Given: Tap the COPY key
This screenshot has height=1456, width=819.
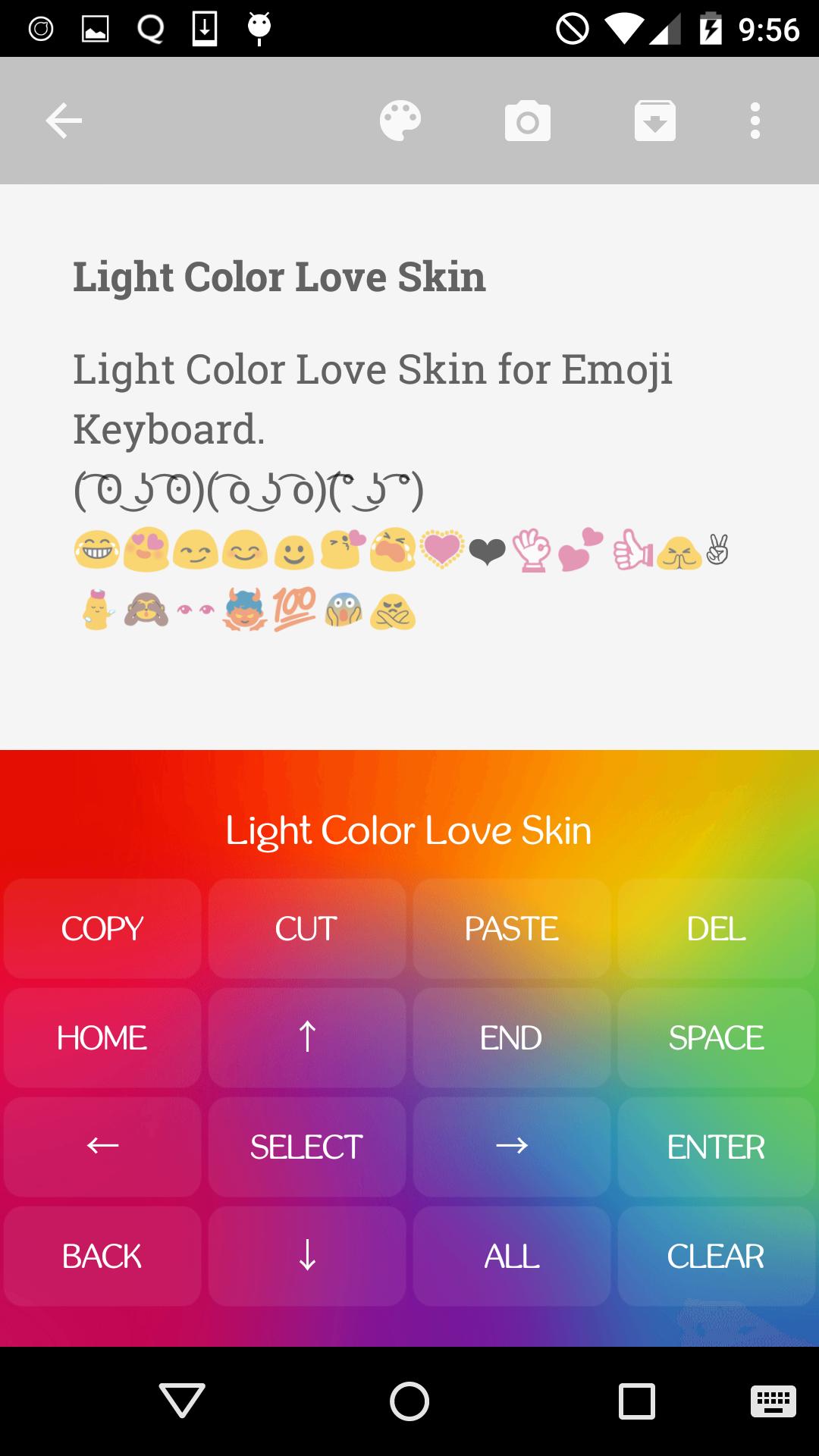Looking at the screenshot, I should [x=102, y=929].
